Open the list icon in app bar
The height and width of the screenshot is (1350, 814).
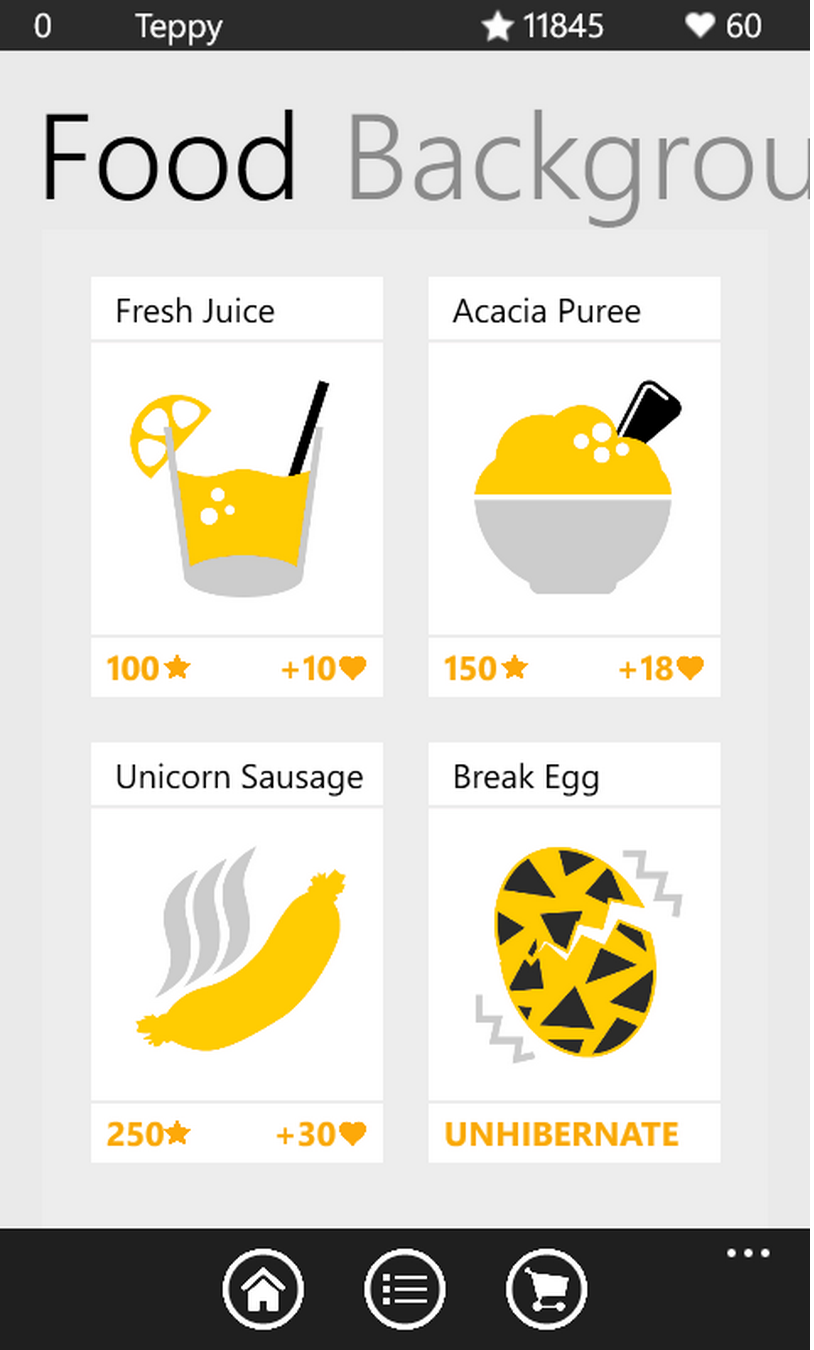pos(405,1289)
